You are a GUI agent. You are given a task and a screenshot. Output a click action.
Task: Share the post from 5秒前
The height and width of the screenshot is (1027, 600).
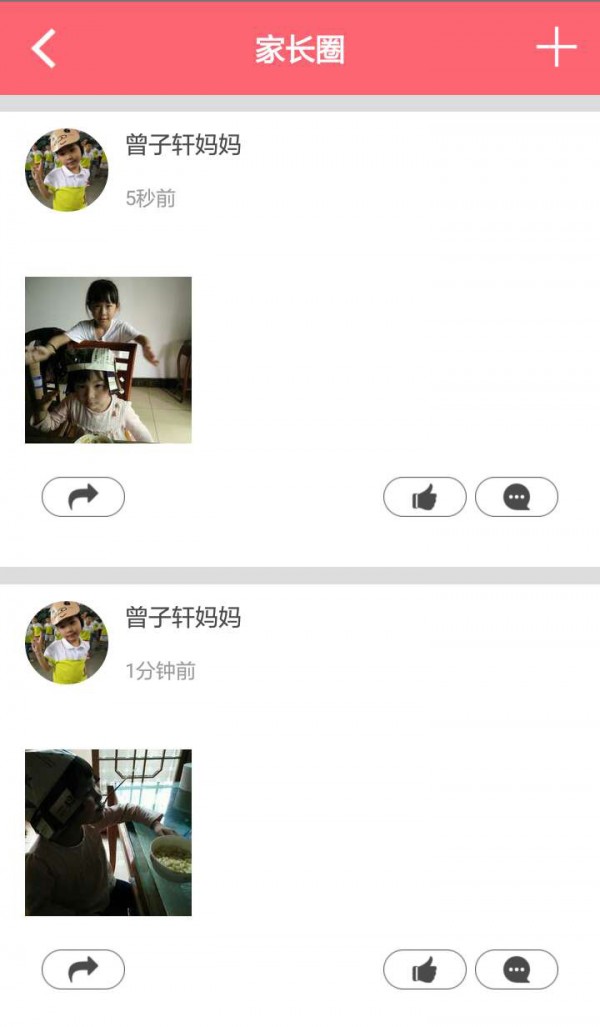click(x=83, y=497)
